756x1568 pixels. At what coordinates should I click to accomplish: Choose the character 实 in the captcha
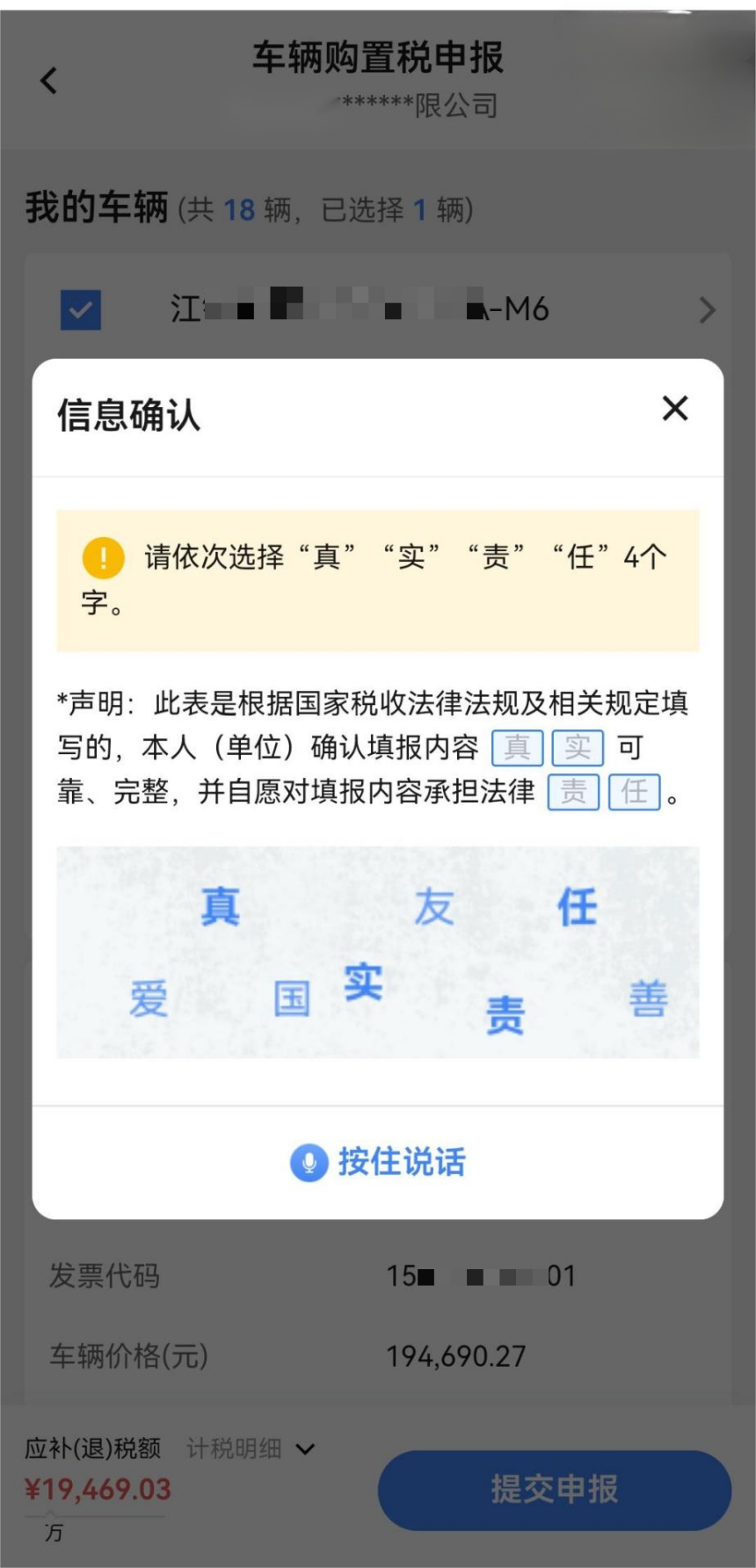point(363,982)
